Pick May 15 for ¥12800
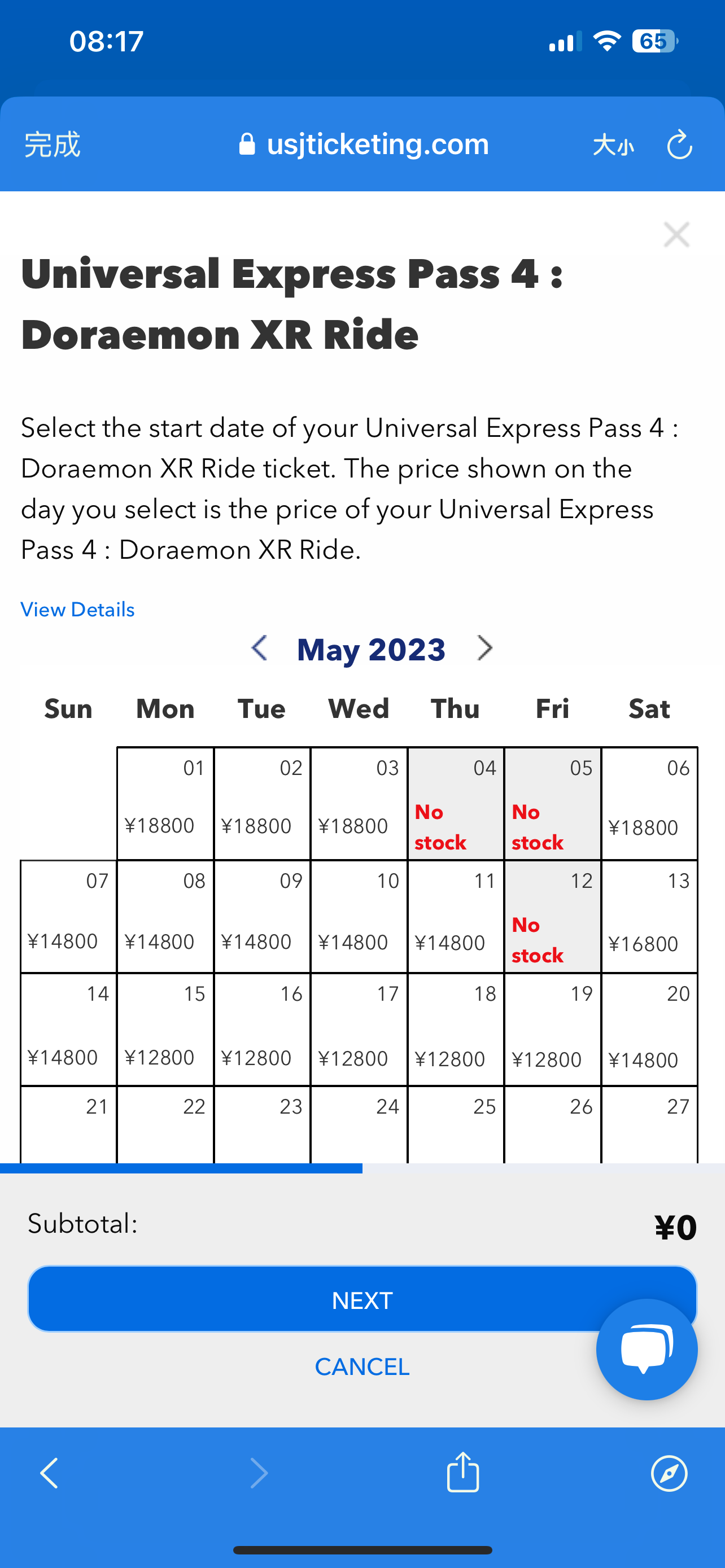725x1568 pixels. (165, 1030)
